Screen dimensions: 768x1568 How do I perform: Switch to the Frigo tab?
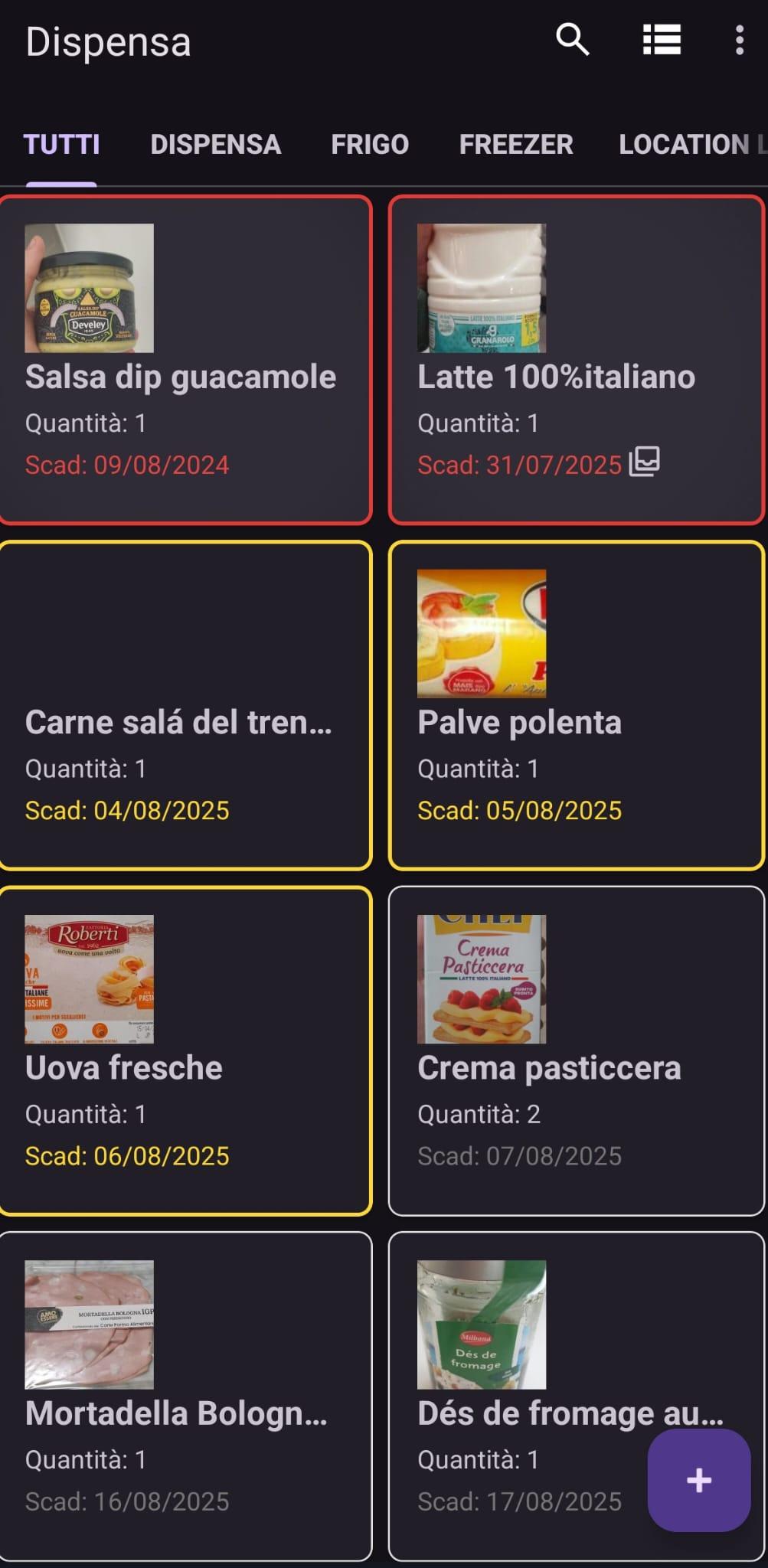tap(370, 144)
